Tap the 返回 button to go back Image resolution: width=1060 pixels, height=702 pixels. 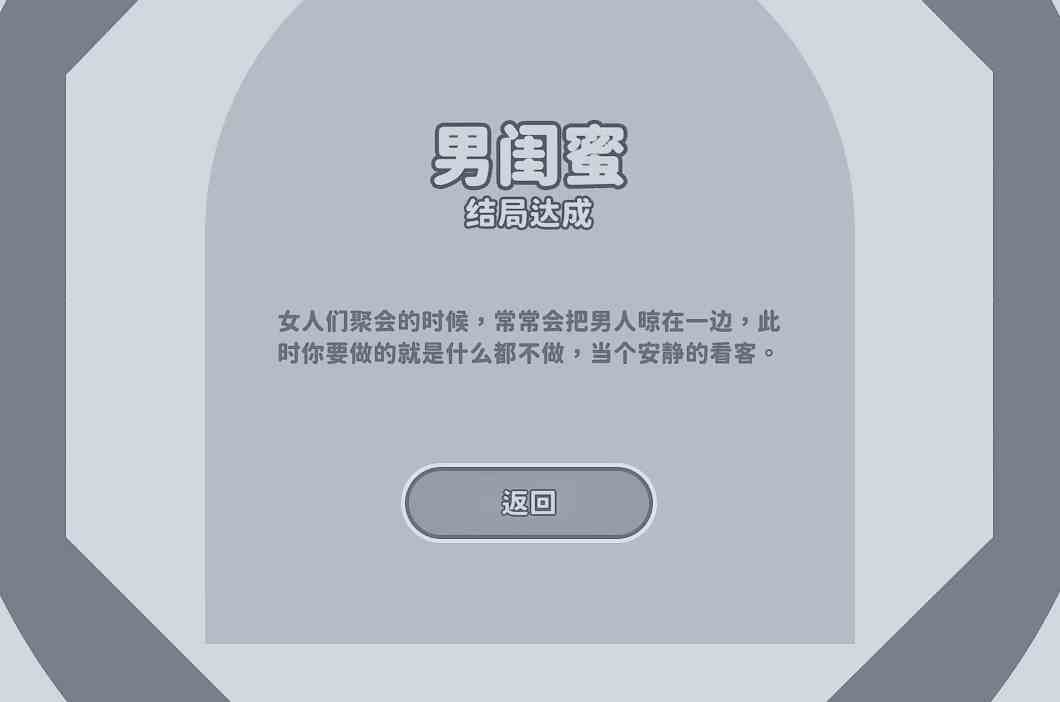click(x=528, y=503)
